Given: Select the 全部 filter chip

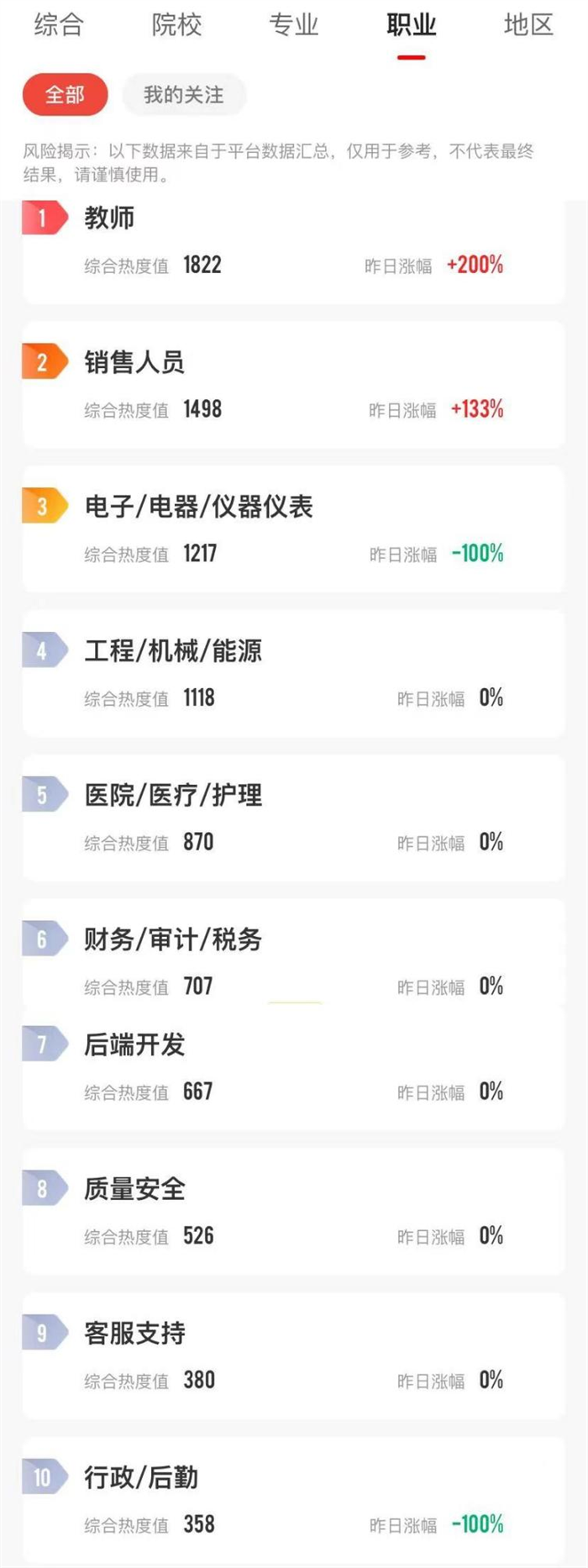Looking at the screenshot, I should [65, 95].
